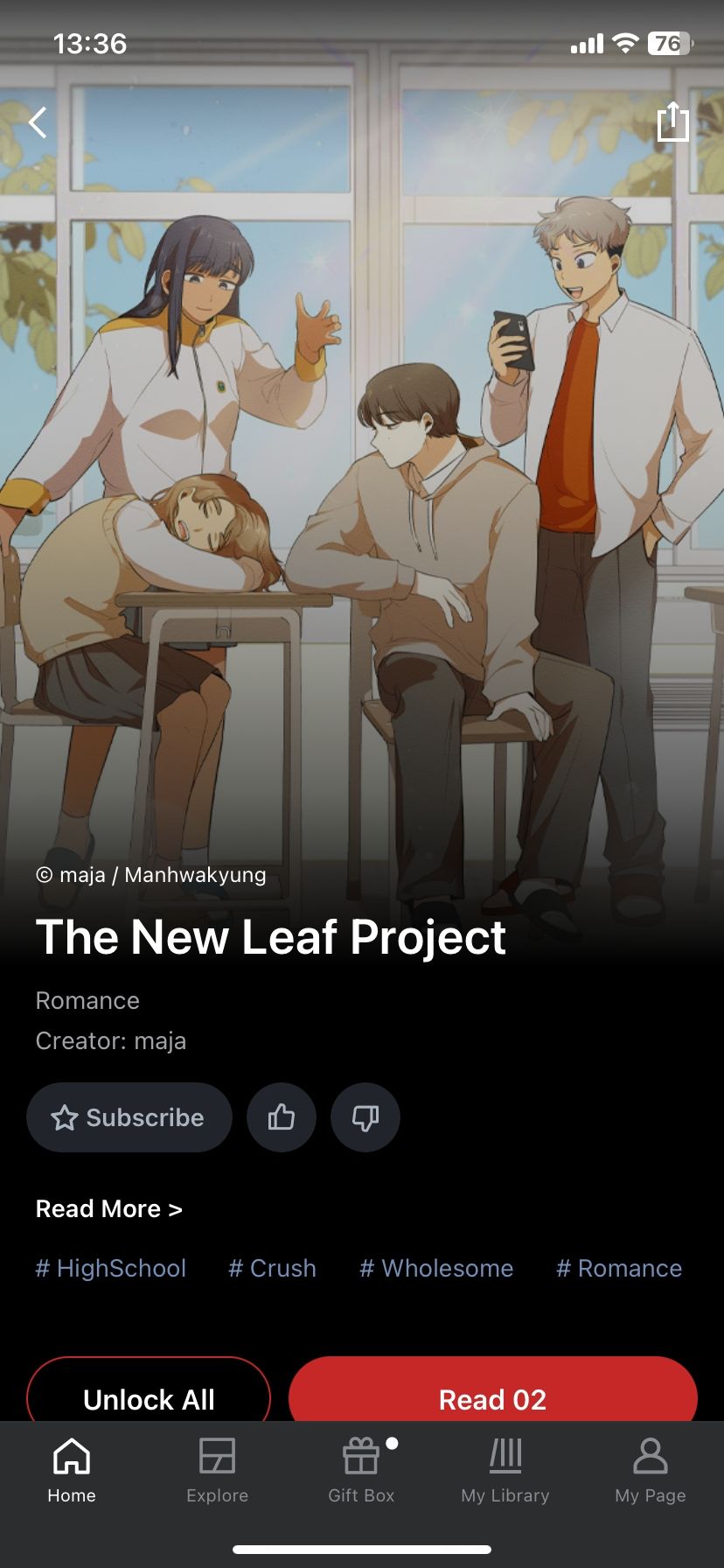724x1568 pixels.
Task: Subscribe to this series
Action: pyautogui.click(x=129, y=1117)
